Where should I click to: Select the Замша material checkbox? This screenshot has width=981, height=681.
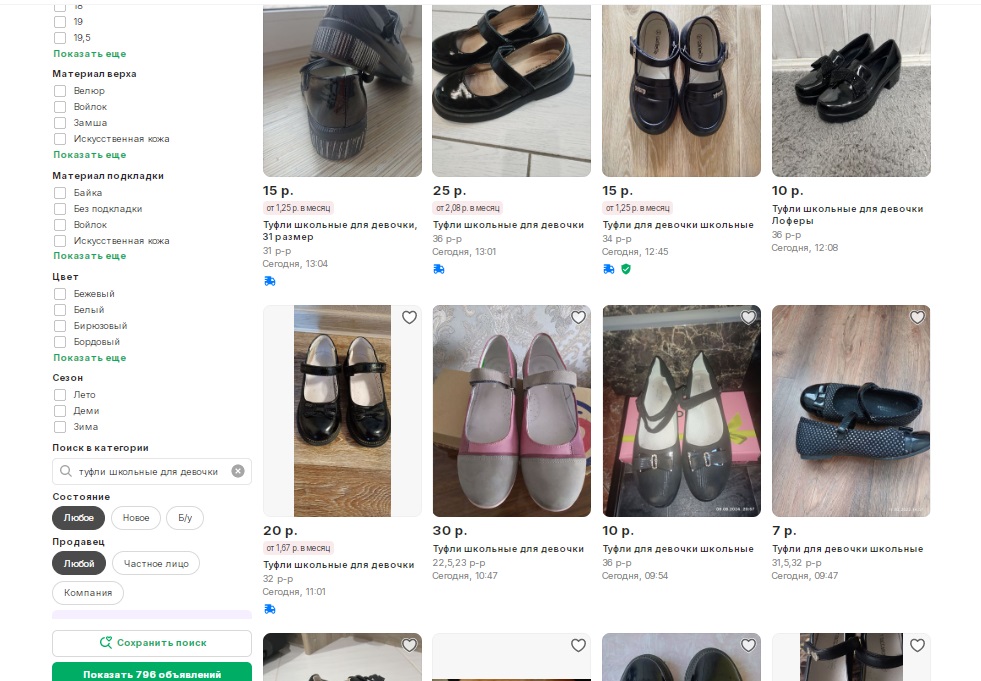60,123
